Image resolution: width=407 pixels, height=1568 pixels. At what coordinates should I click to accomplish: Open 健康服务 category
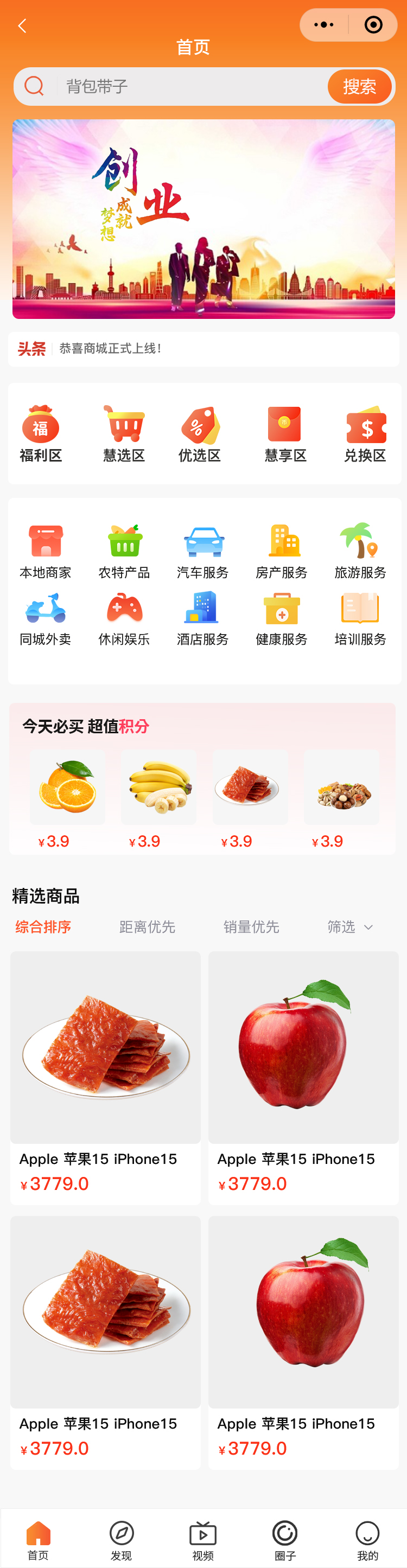click(282, 618)
